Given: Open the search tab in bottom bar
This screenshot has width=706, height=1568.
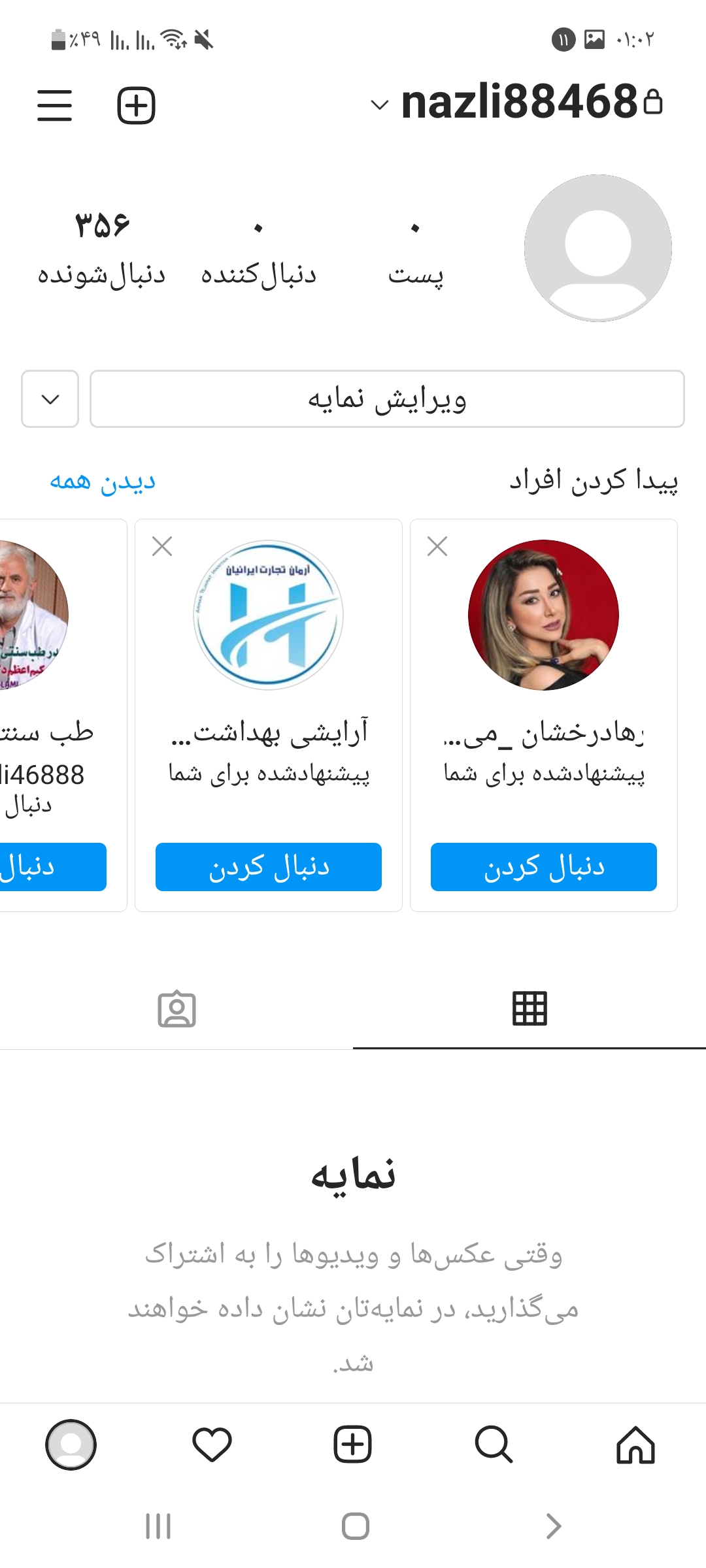Looking at the screenshot, I should [494, 1445].
